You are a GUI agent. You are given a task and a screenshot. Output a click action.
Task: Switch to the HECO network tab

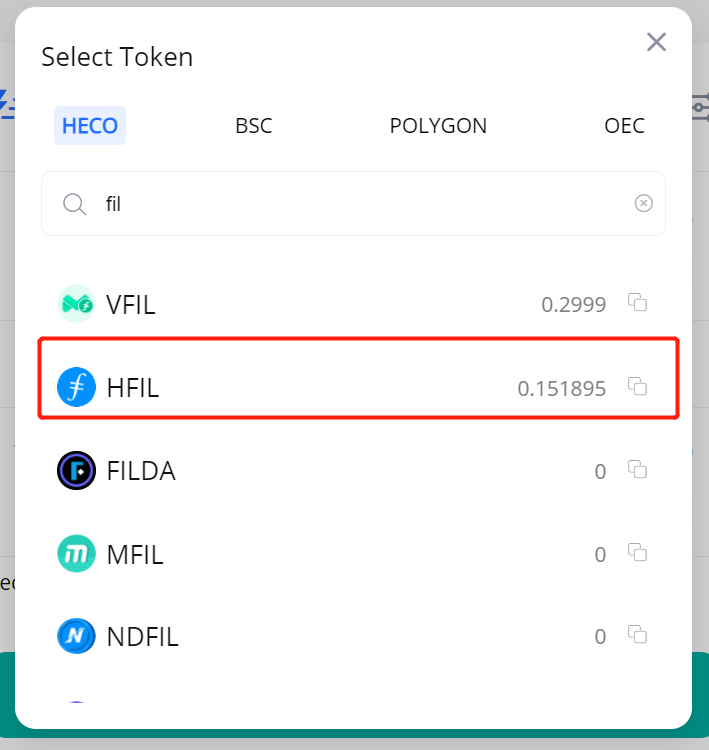[x=90, y=126]
